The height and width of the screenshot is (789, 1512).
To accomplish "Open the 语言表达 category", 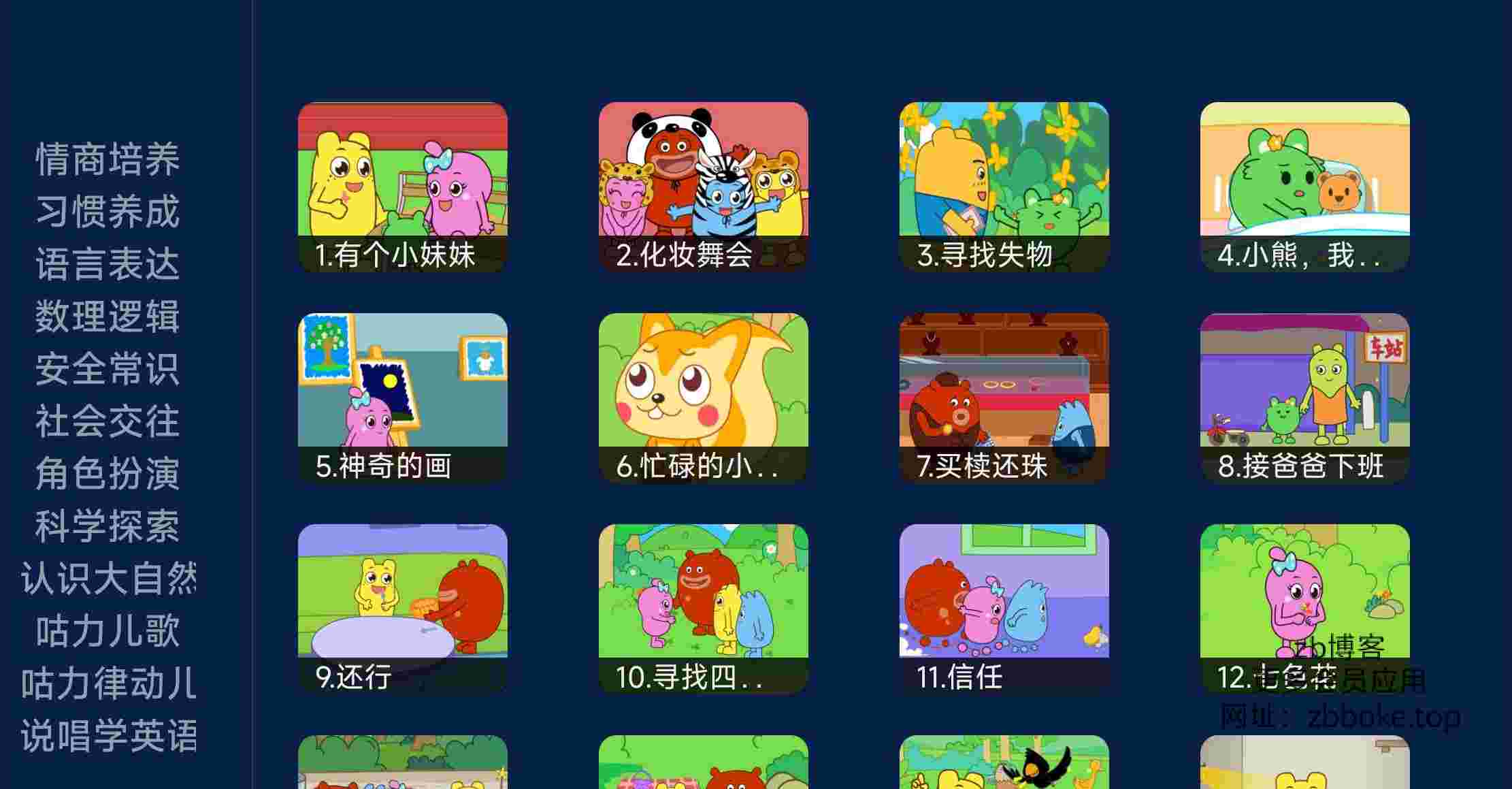I will [108, 264].
